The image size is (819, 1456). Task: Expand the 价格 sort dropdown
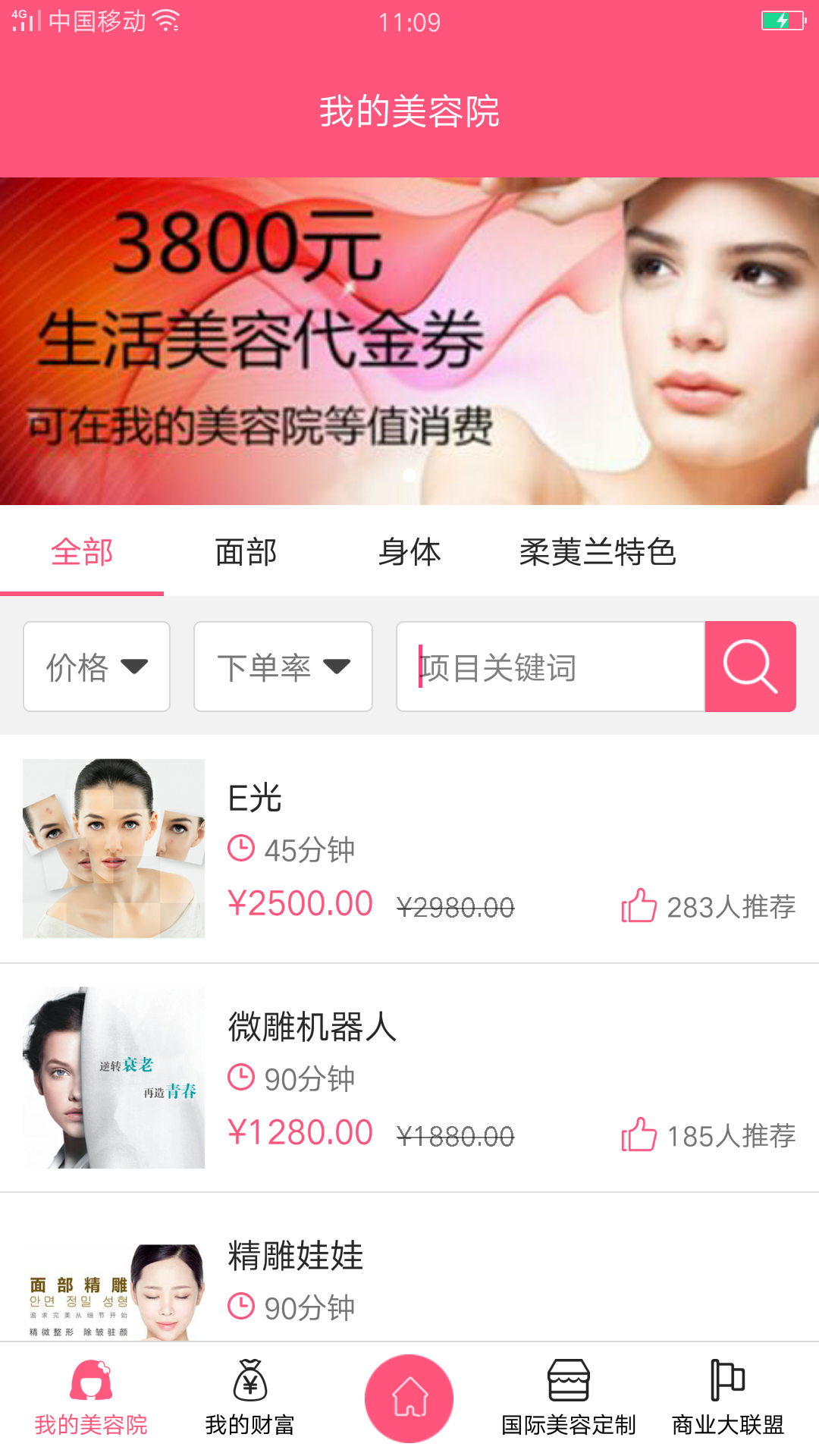(x=96, y=667)
